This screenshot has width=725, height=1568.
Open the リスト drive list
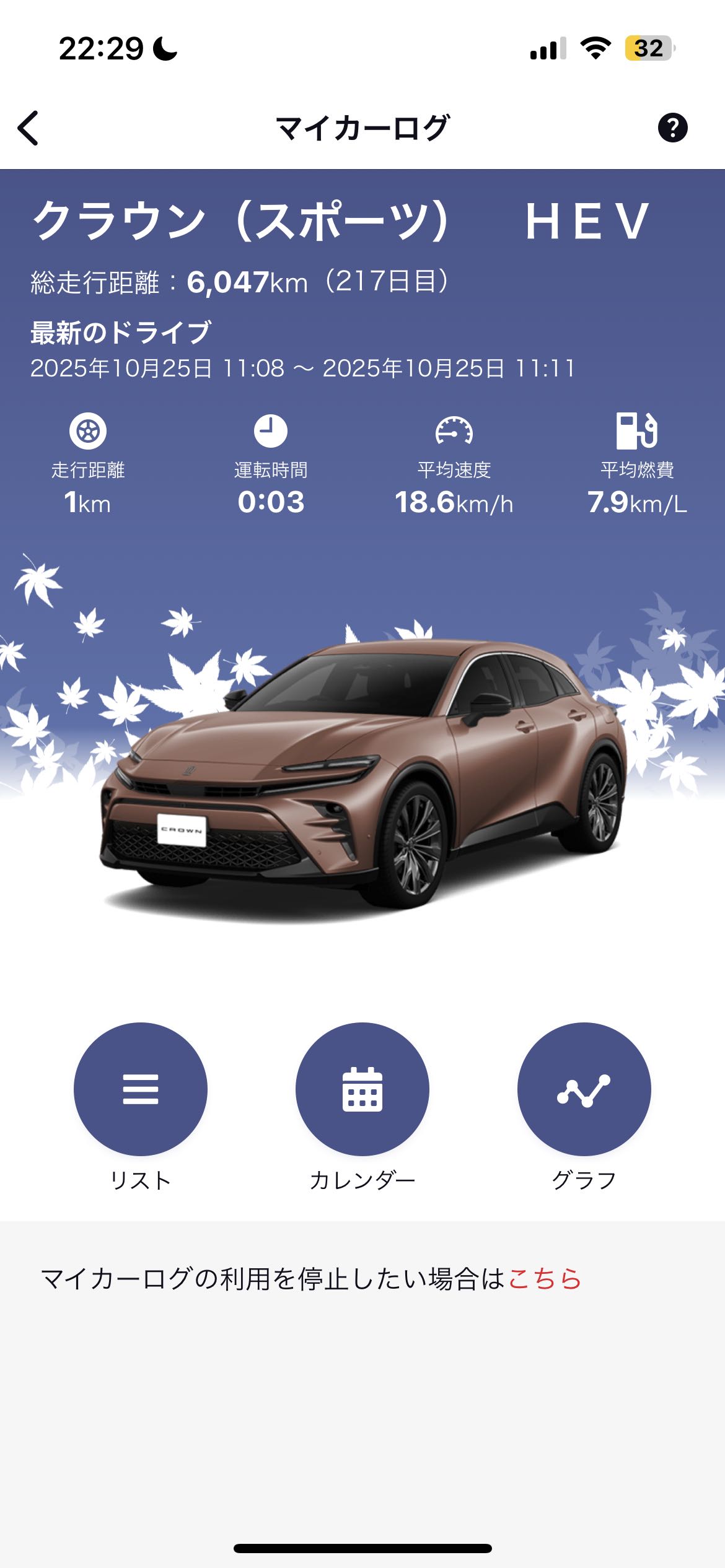[141, 1089]
